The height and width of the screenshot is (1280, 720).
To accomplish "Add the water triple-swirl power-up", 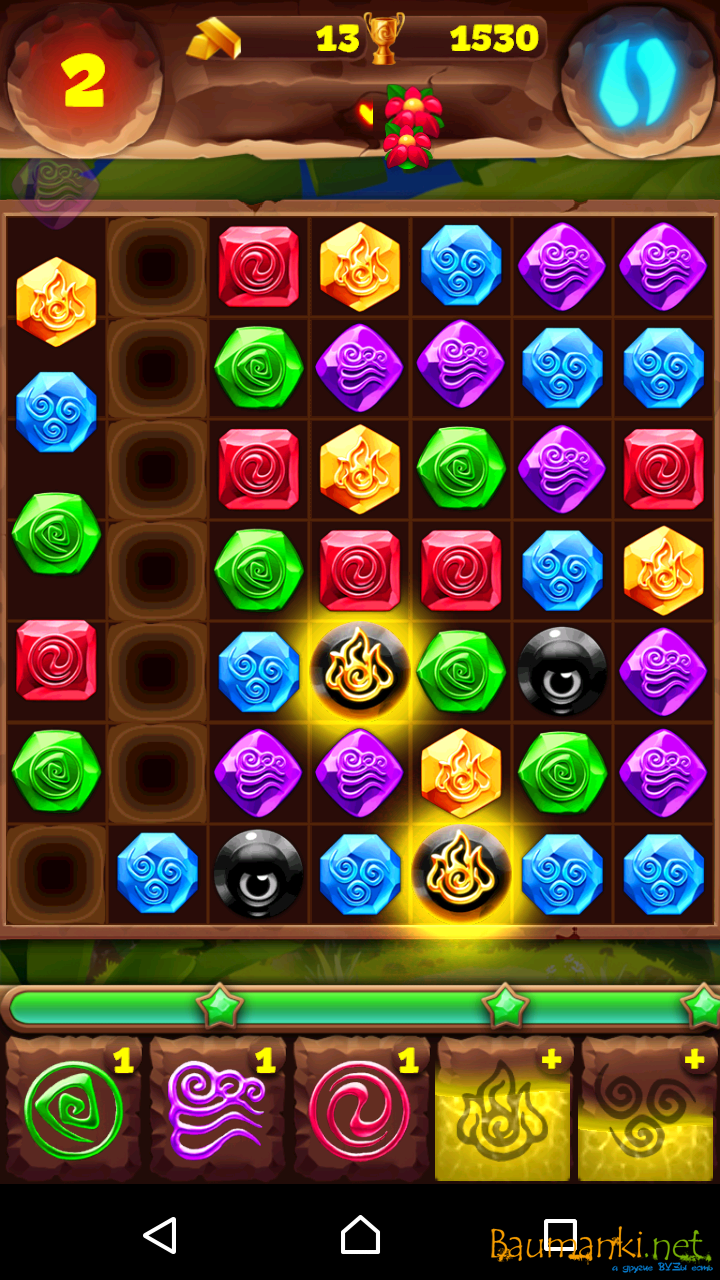I will [x=646, y=1110].
